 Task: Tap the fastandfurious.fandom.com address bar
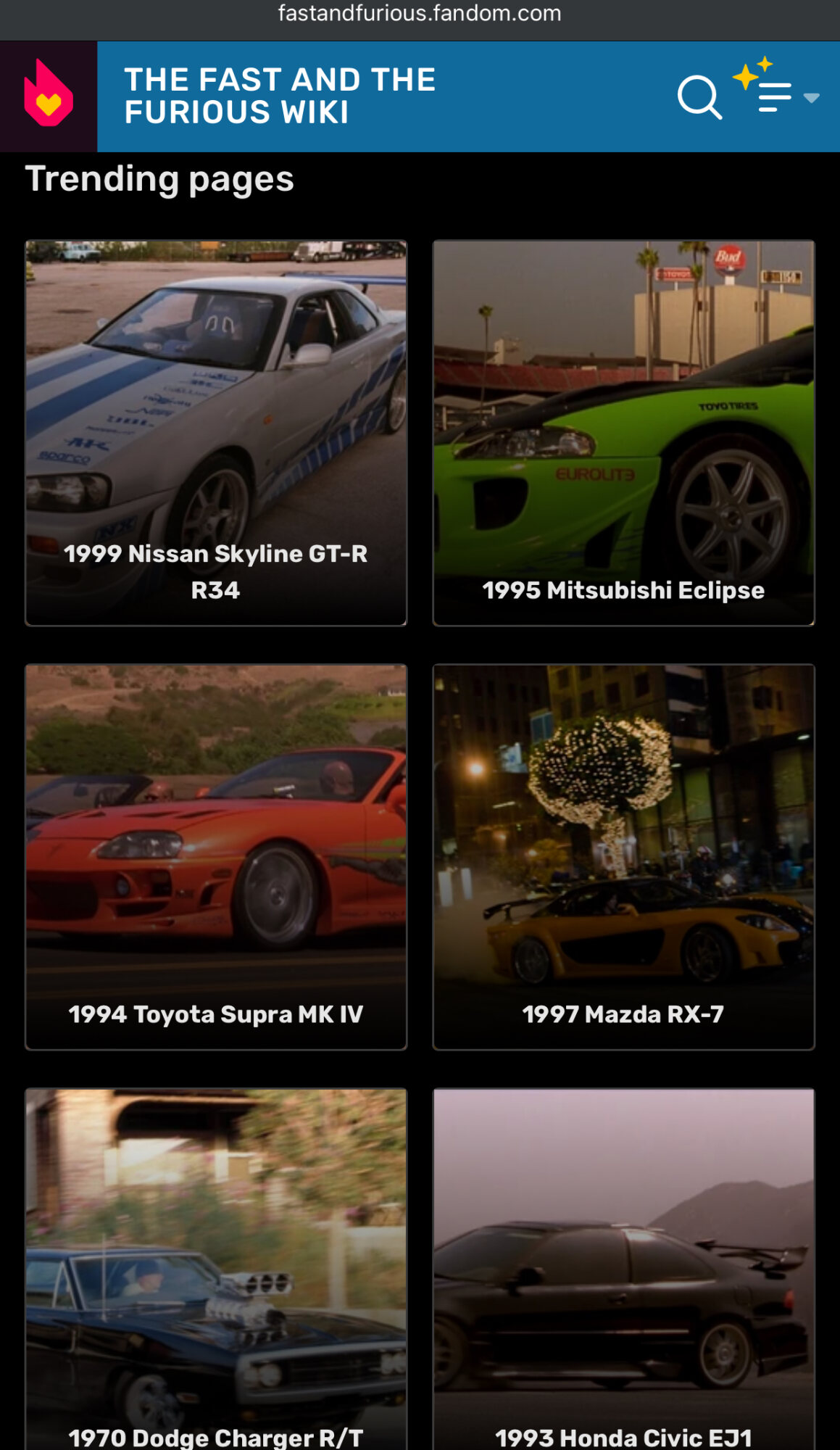click(420, 14)
